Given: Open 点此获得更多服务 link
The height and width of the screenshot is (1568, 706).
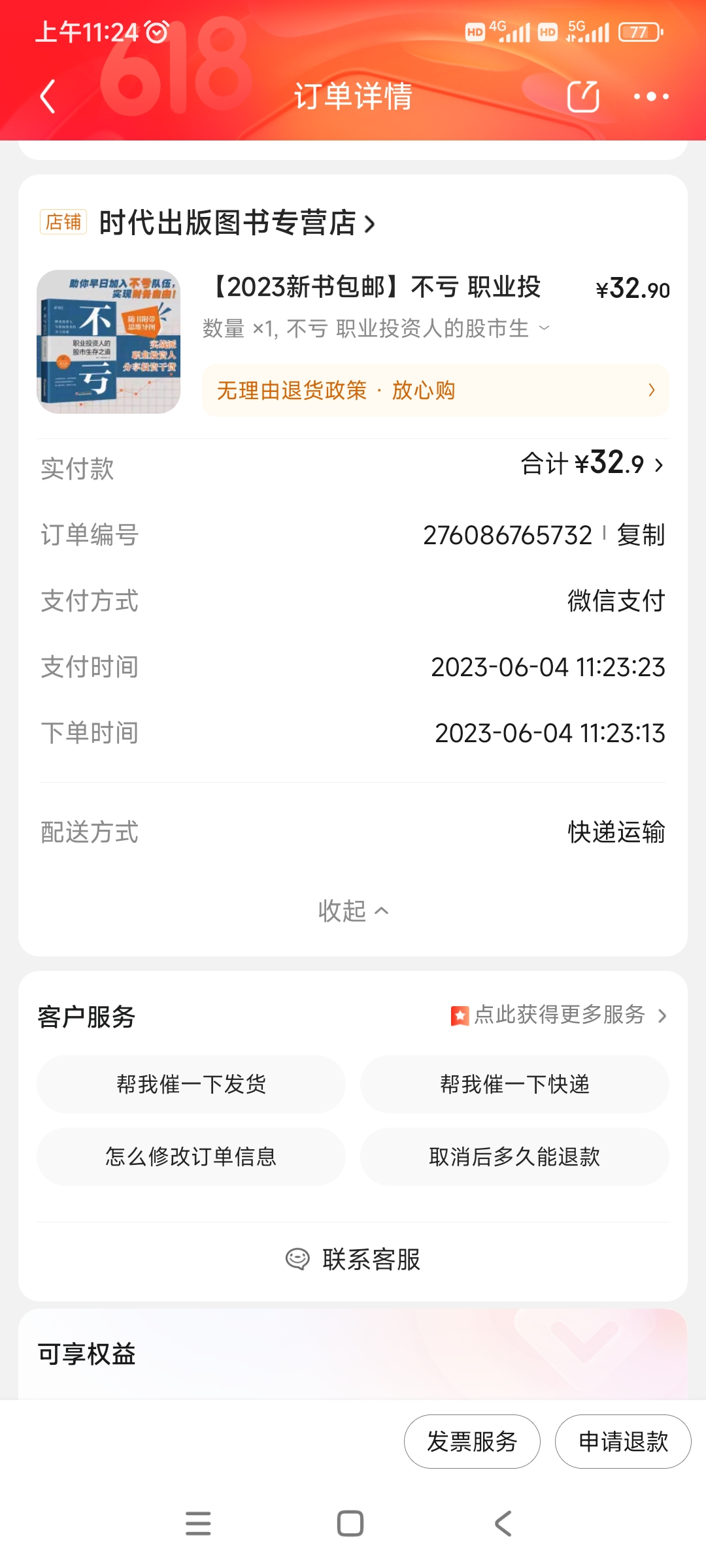Looking at the screenshot, I should (x=560, y=1015).
